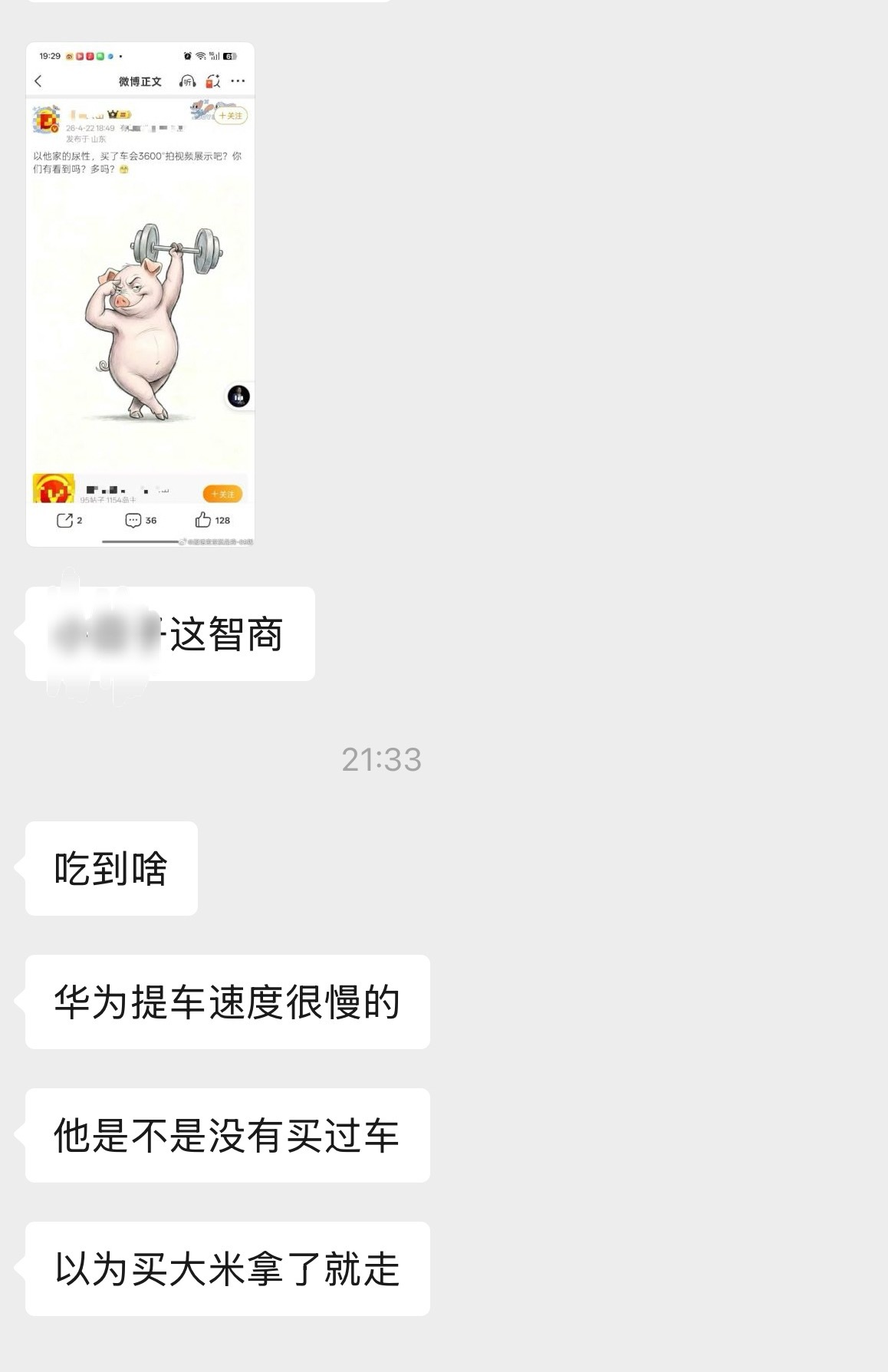Viewport: 888px width, 1372px height.
Task: Tap the headphones listen icon in the top bar
Action: pos(187,81)
